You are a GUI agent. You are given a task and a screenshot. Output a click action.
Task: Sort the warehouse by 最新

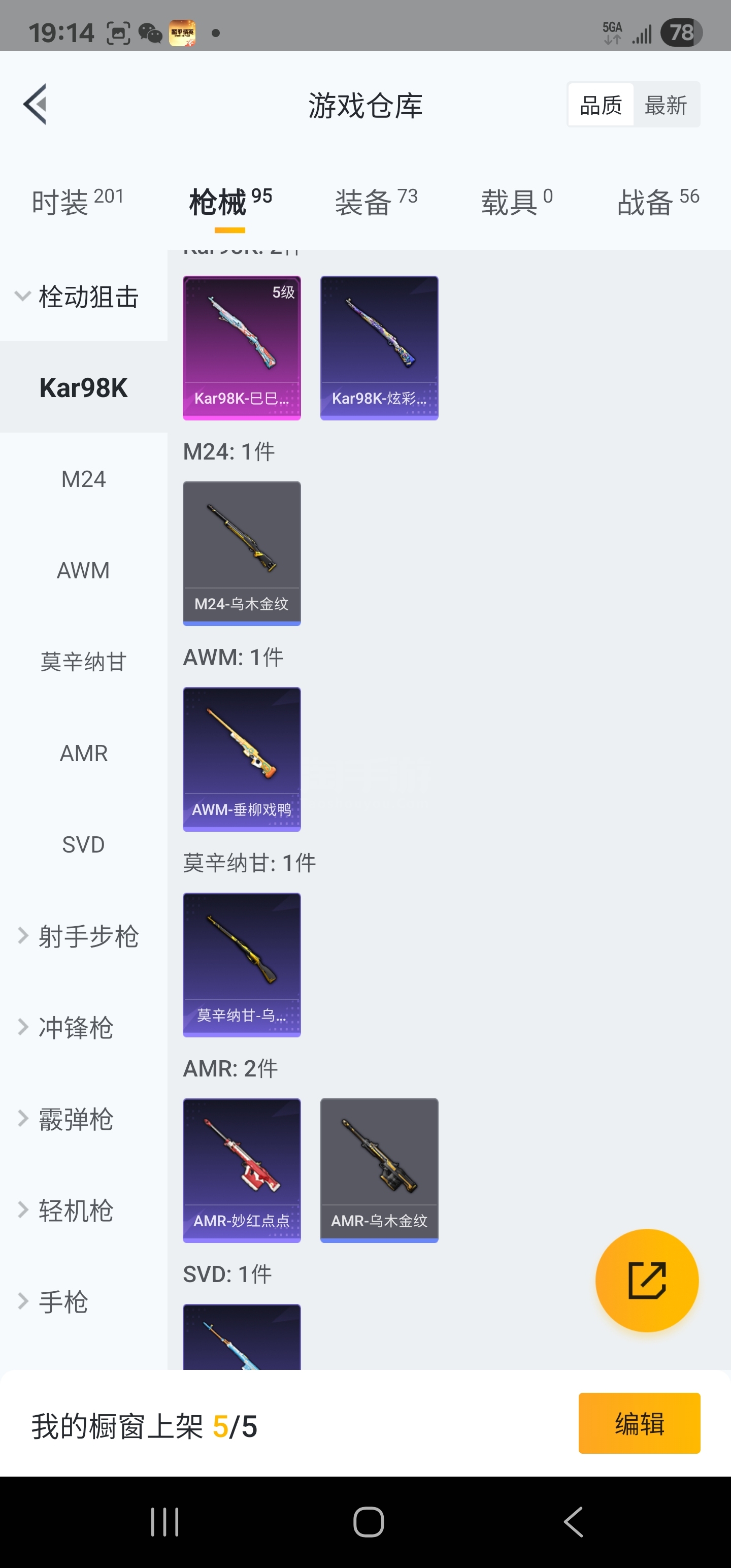666,105
